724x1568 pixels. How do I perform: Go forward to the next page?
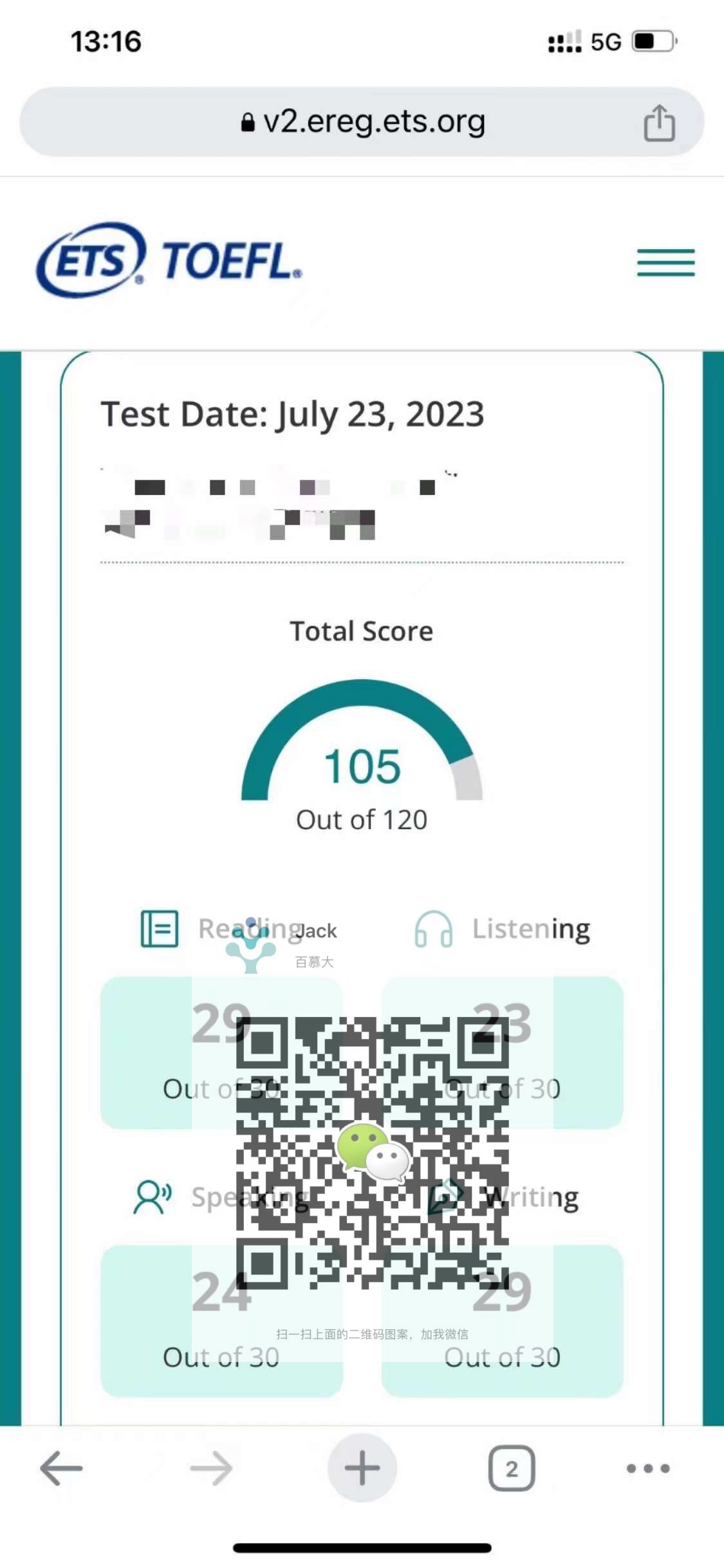click(211, 1468)
